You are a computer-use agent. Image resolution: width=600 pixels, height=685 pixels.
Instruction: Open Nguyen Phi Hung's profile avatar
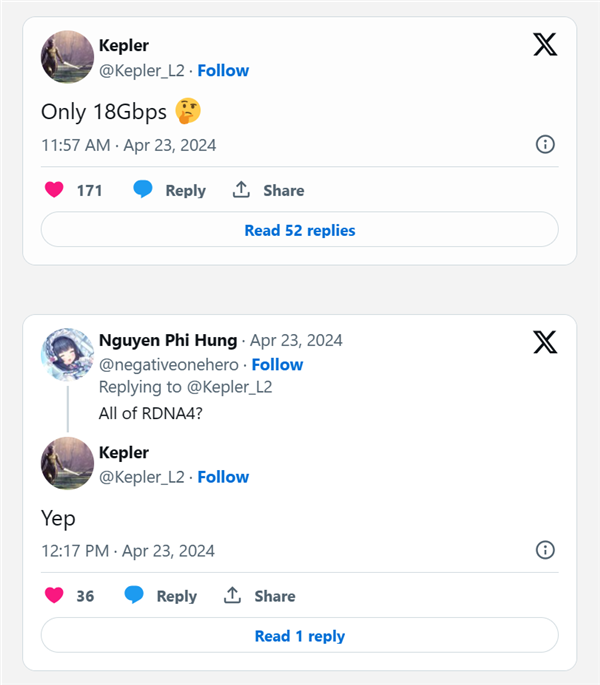click(67, 354)
